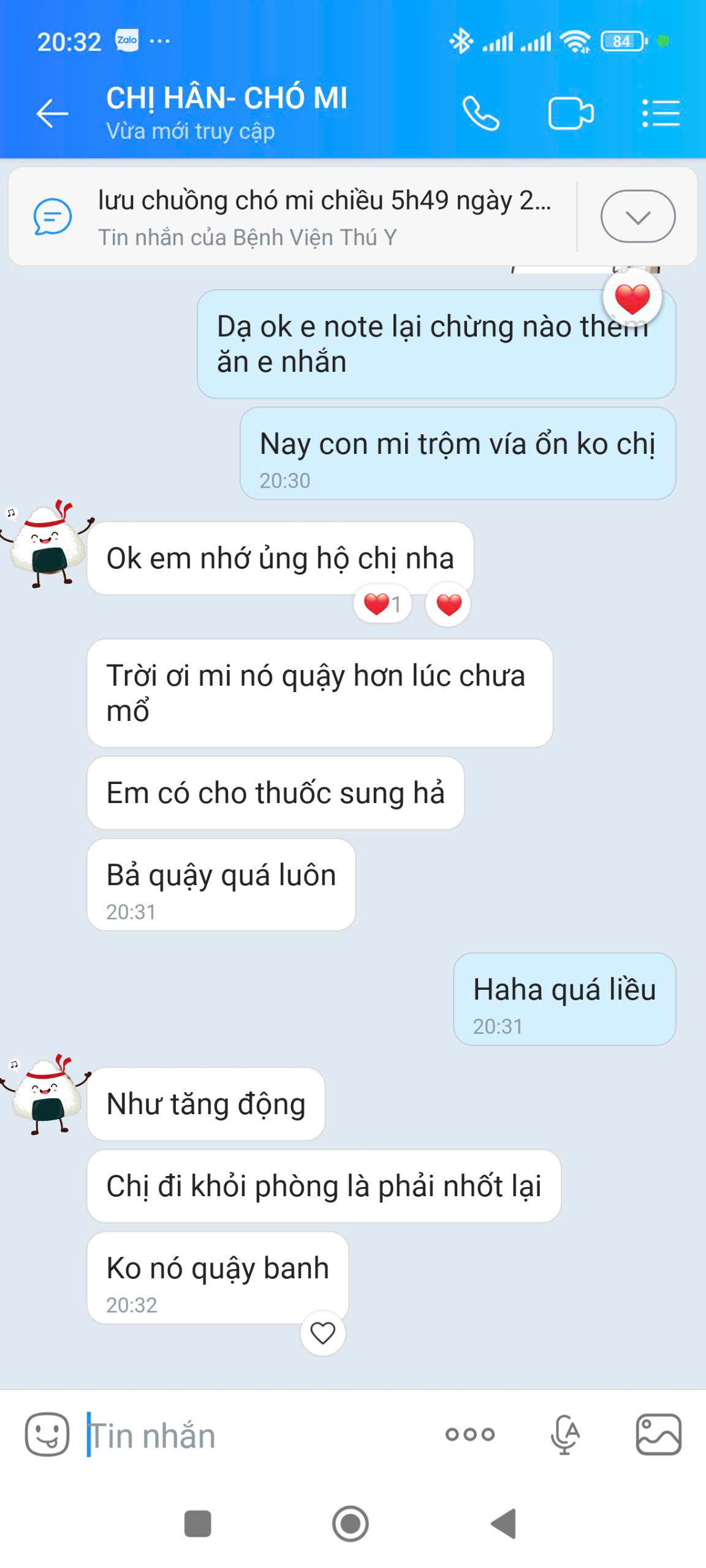706x1568 pixels.
Task: Open more options three-dot menu in composer
Action: tap(470, 1434)
